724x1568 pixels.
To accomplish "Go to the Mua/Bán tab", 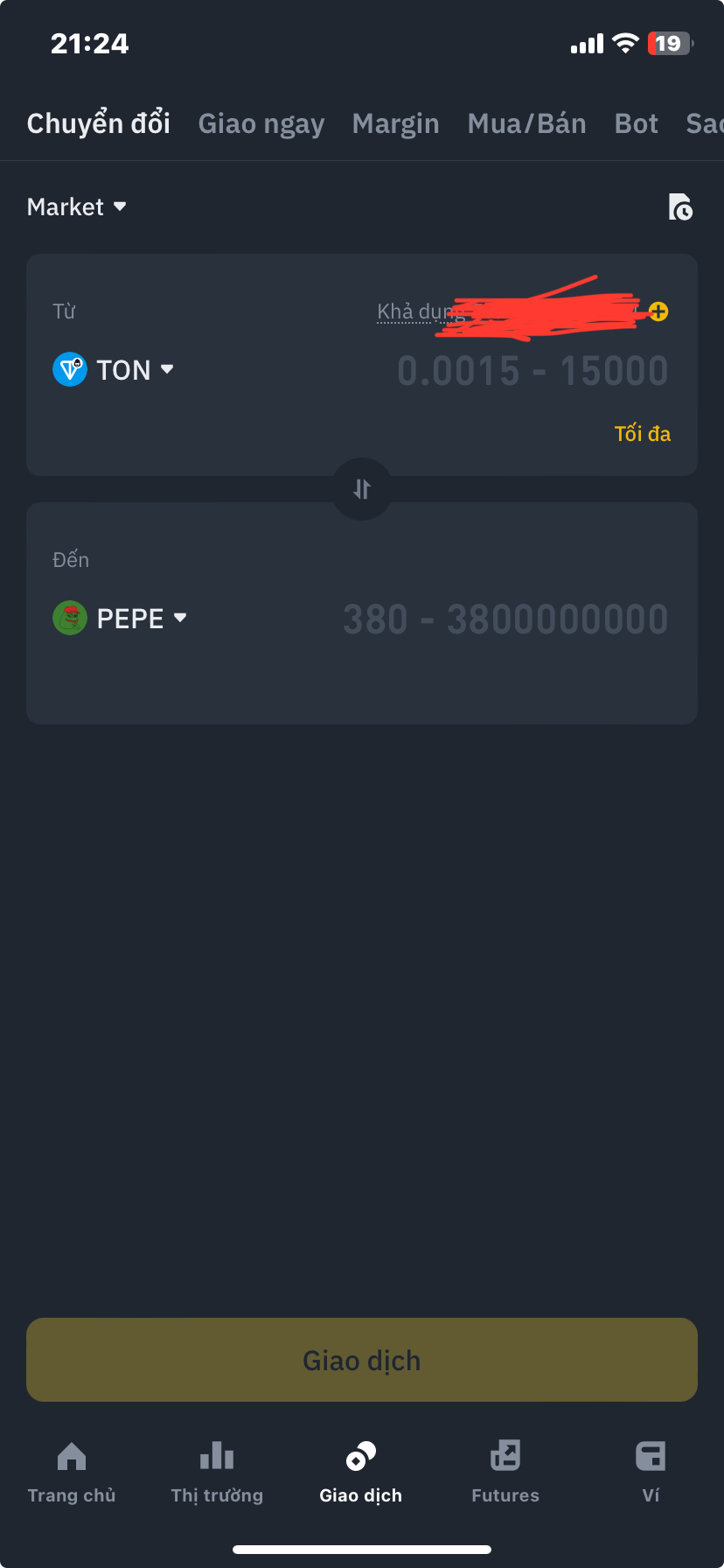I will pos(527,124).
